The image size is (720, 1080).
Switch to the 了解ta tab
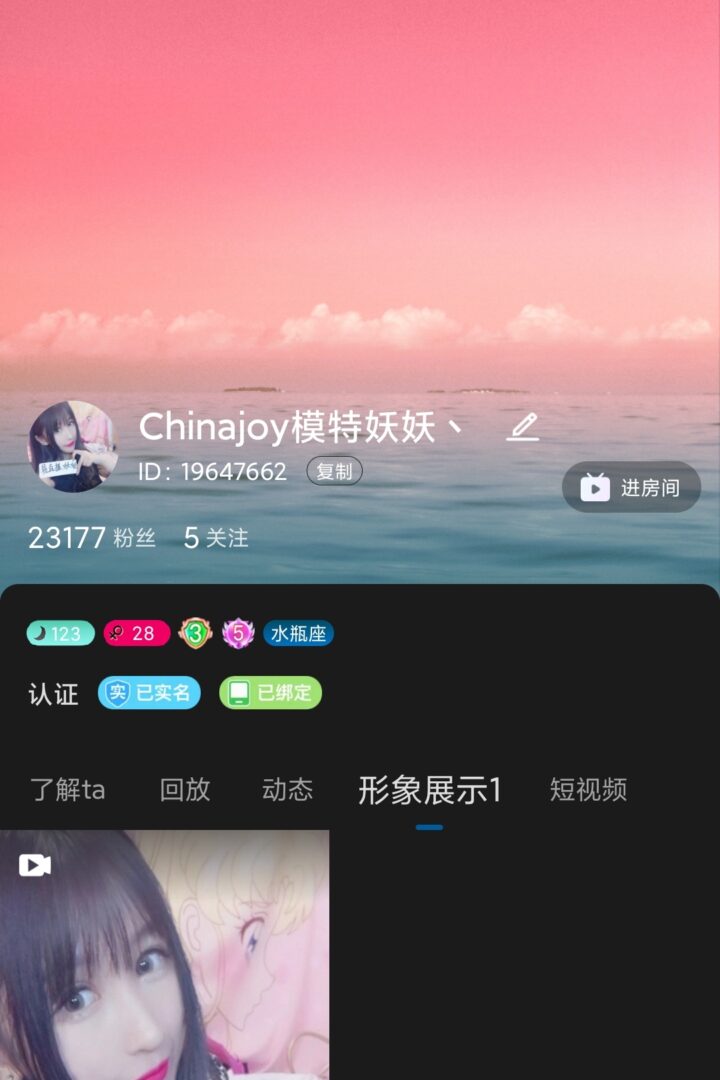pyautogui.click(x=68, y=790)
